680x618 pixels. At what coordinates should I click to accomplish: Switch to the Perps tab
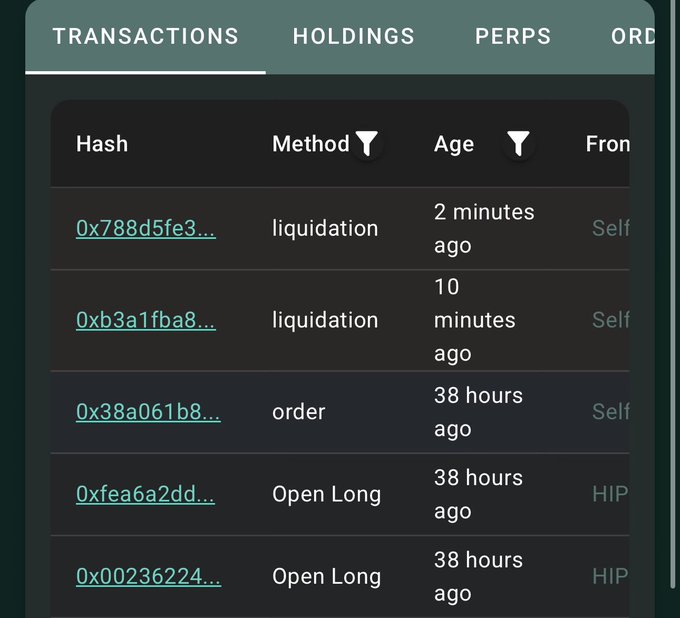[x=513, y=37]
